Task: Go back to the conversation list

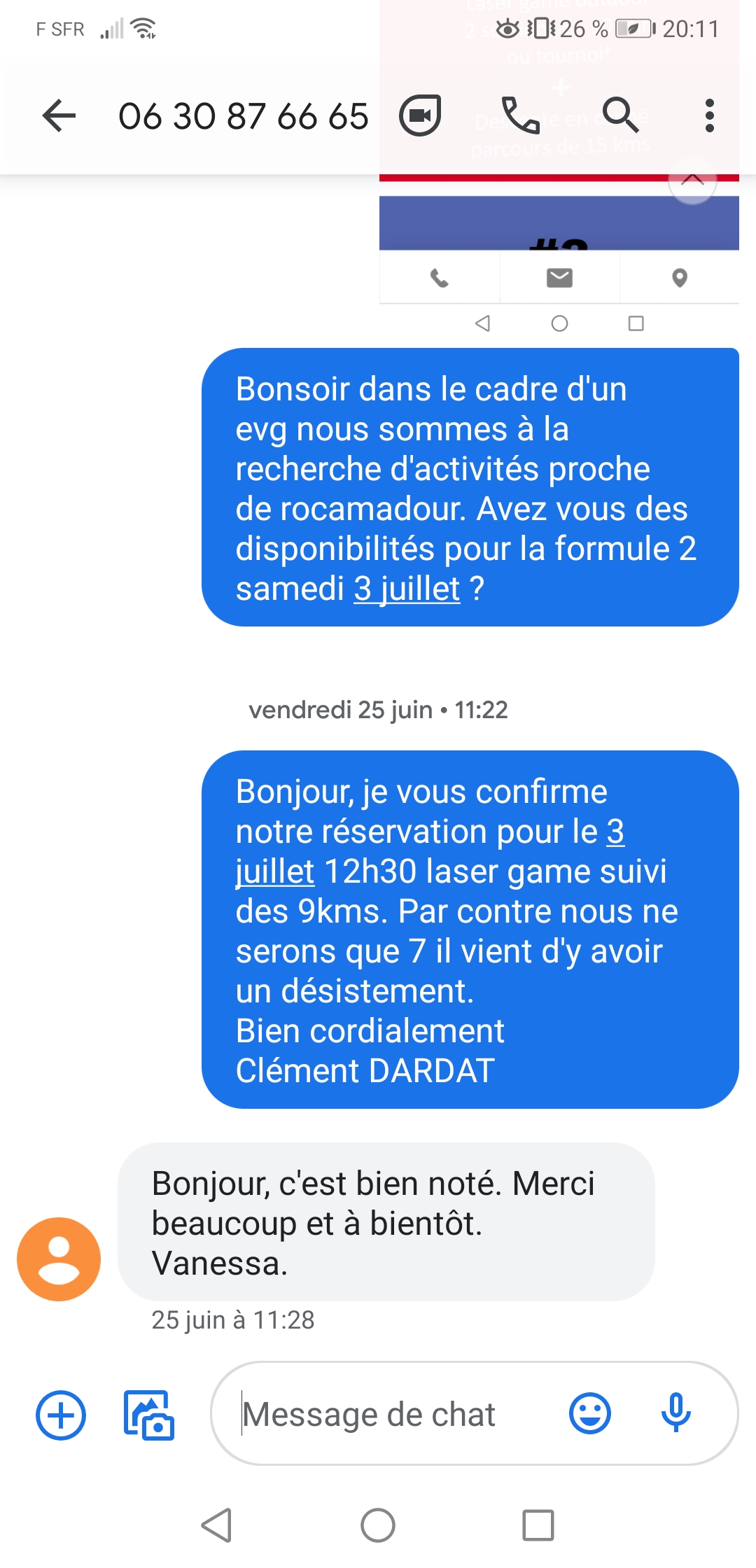Action: tap(59, 115)
